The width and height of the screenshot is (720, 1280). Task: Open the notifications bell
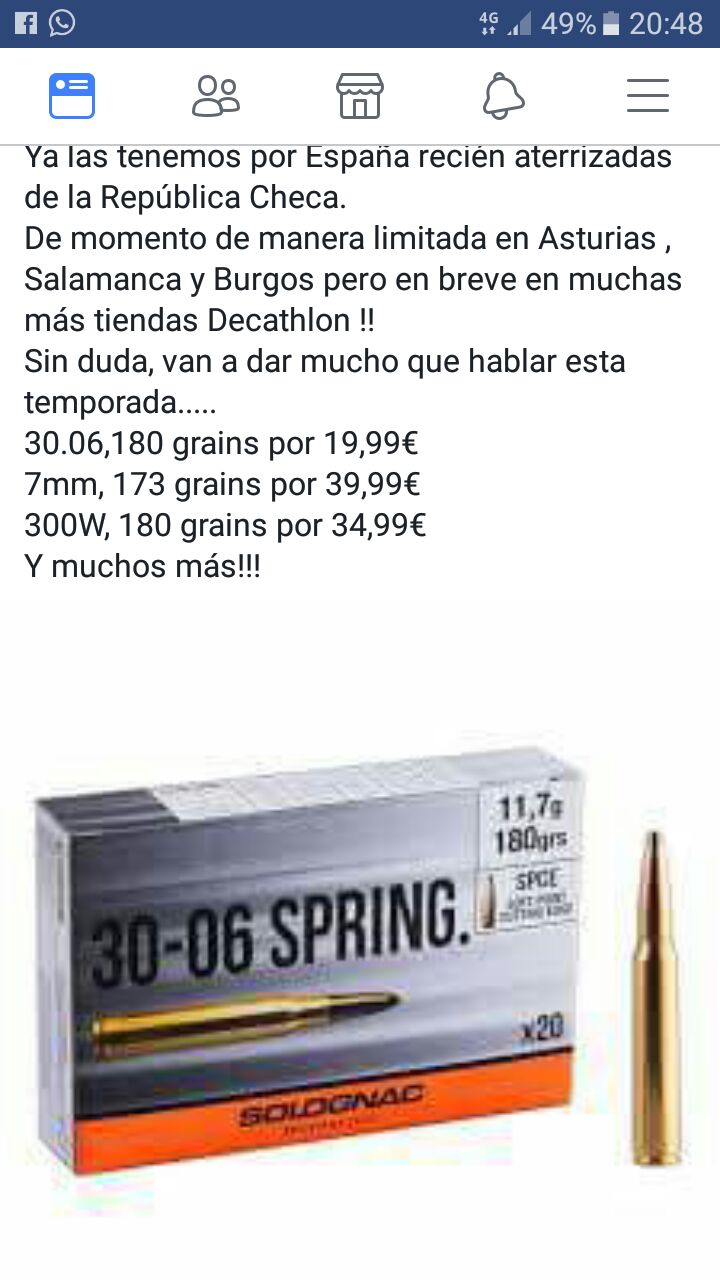504,96
